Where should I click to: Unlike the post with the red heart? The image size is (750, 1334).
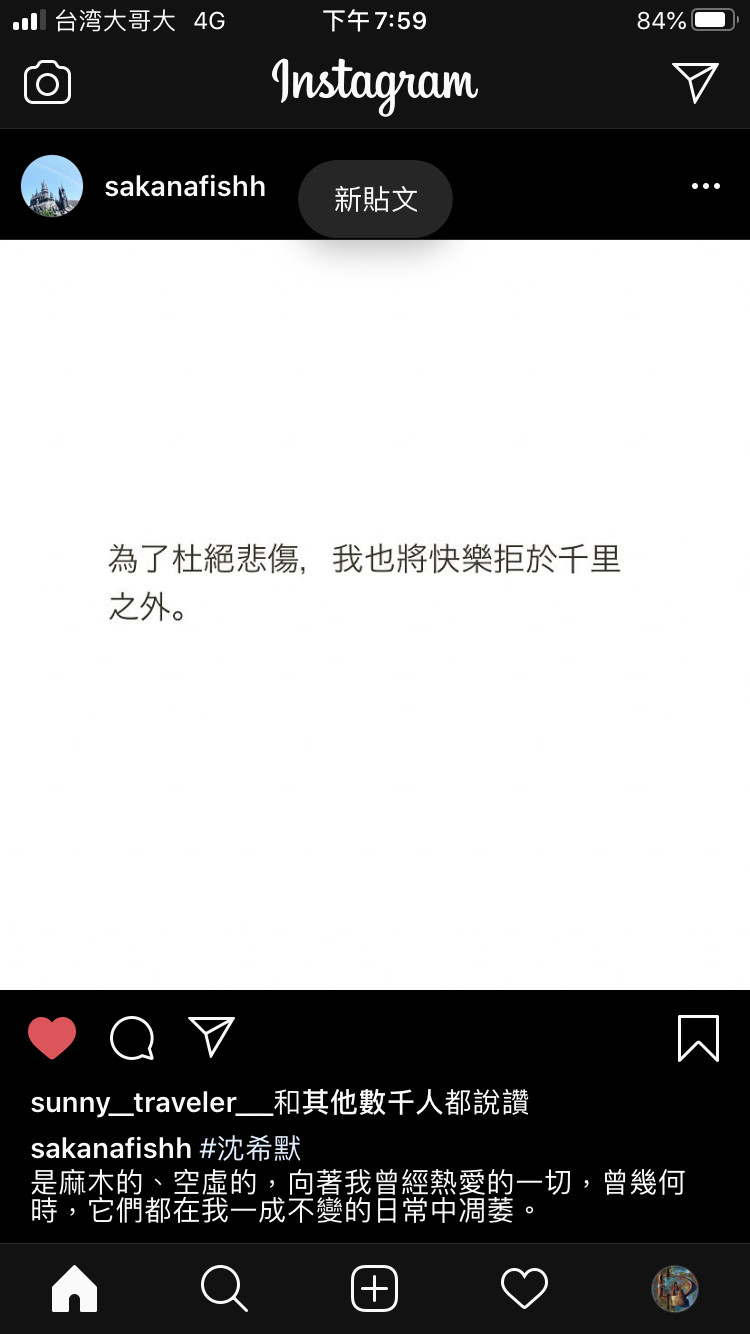(52, 1038)
